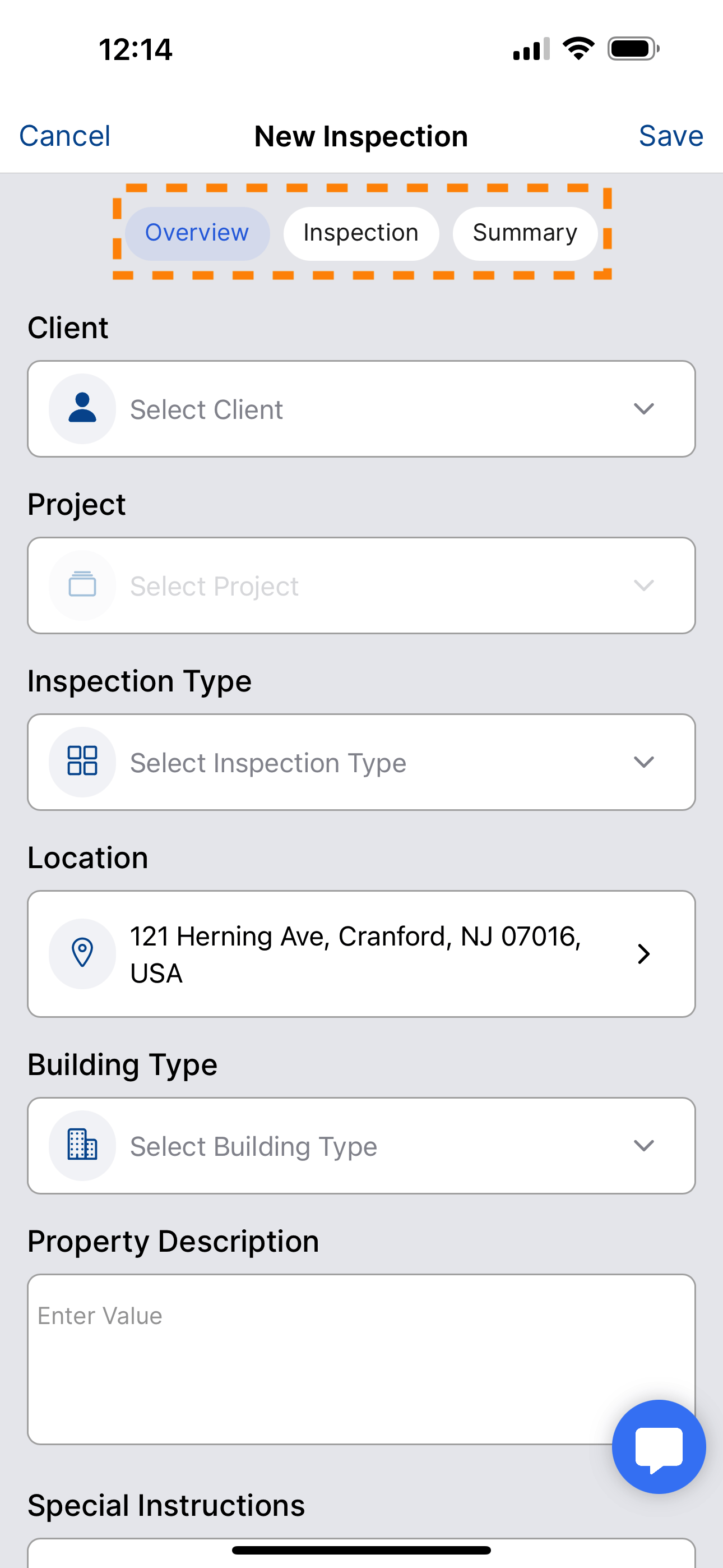This screenshot has height=1568, width=723.
Task: Save the new inspection
Action: coord(670,136)
